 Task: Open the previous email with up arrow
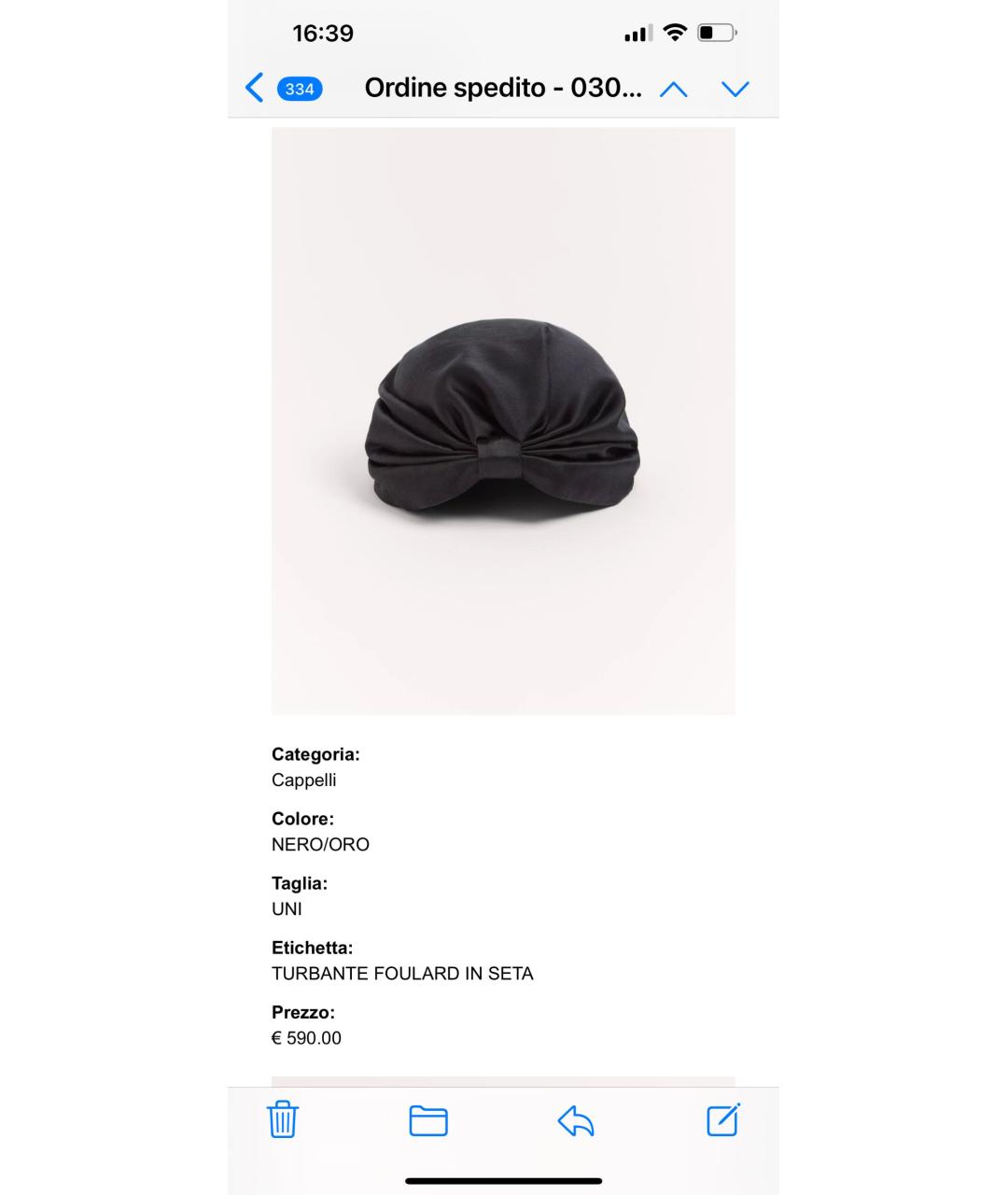click(x=673, y=90)
